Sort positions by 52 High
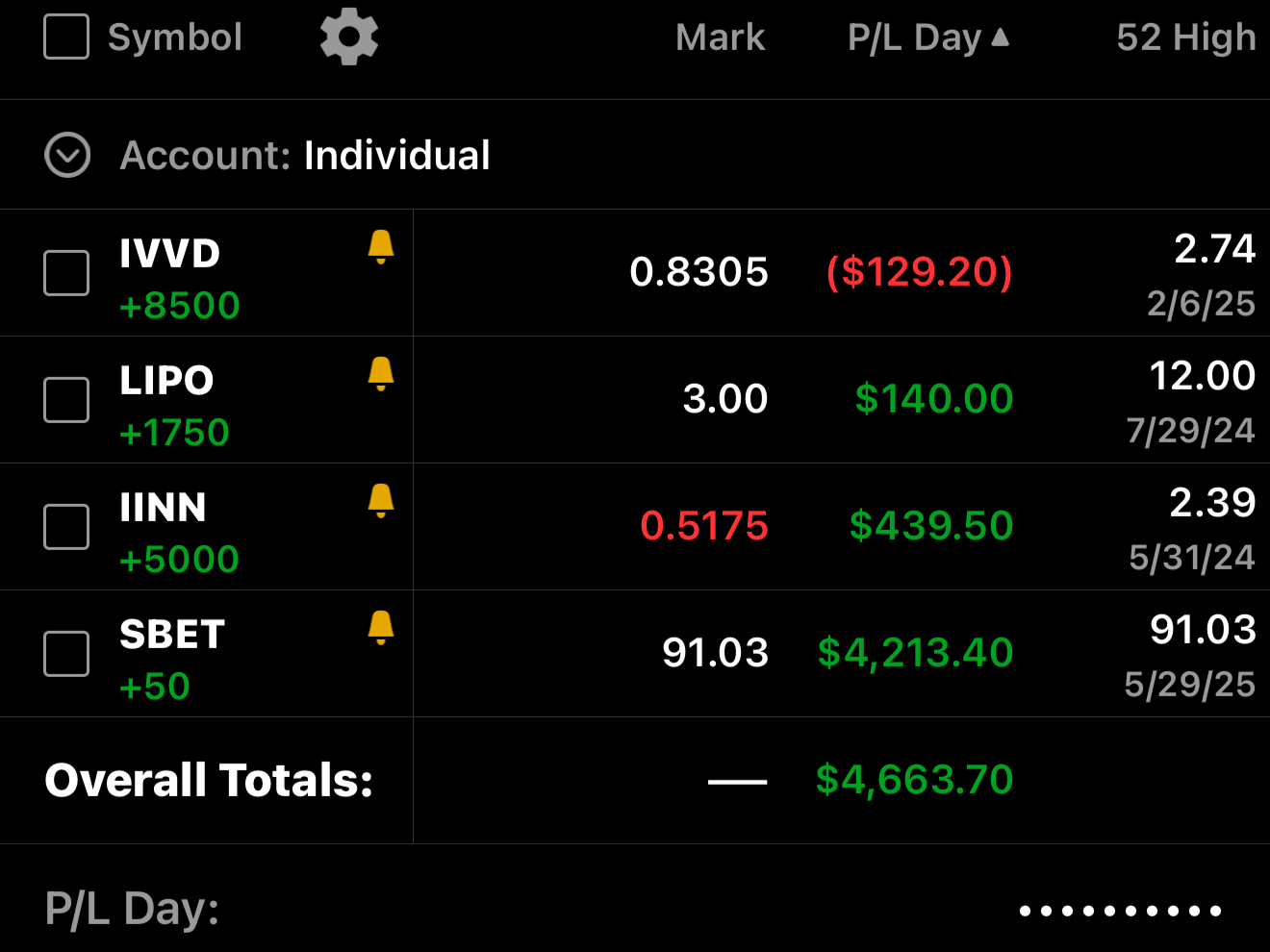The width and height of the screenshot is (1270, 952). [1185, 38]
